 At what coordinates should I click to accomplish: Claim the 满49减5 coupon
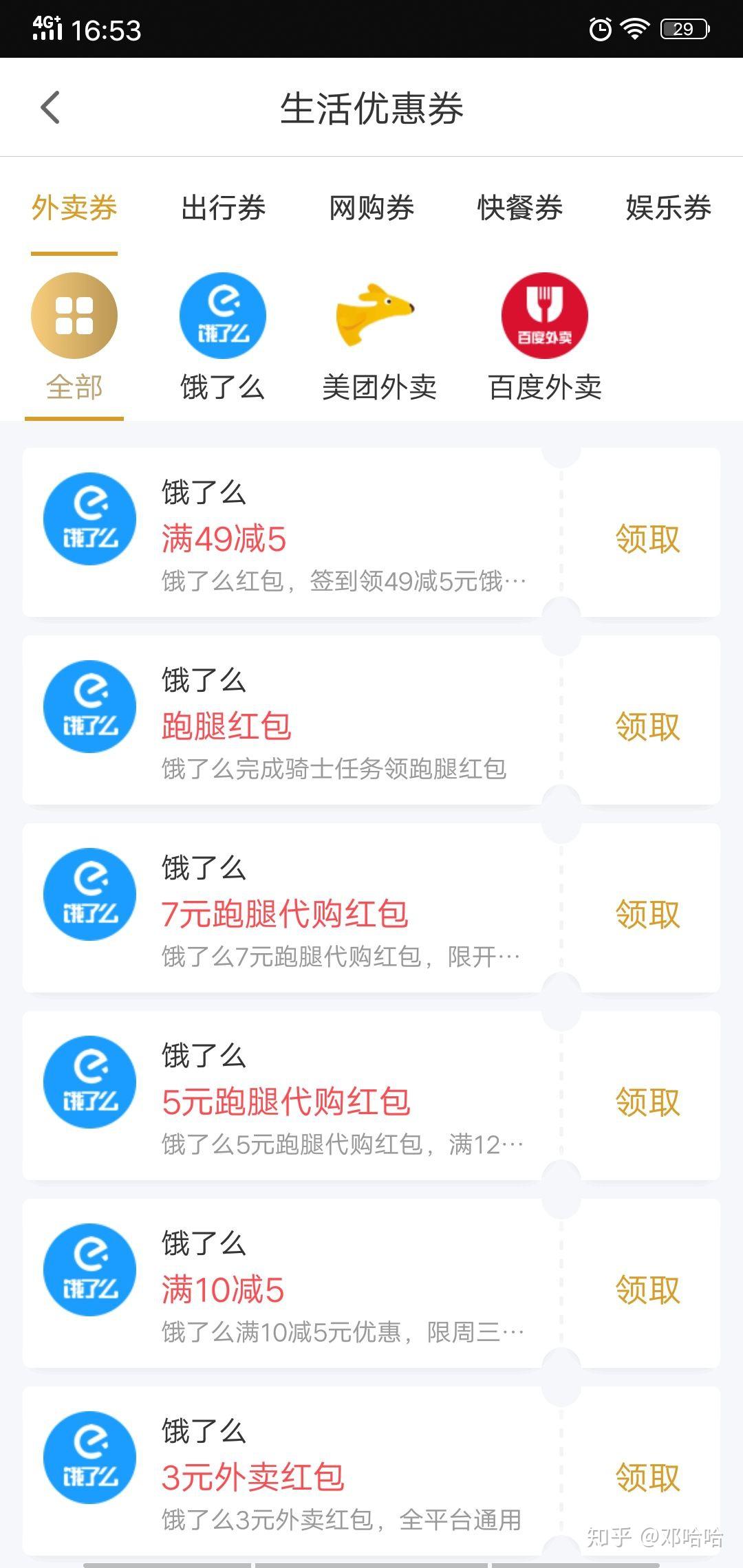pyautogui.click(x=647, y=538)
